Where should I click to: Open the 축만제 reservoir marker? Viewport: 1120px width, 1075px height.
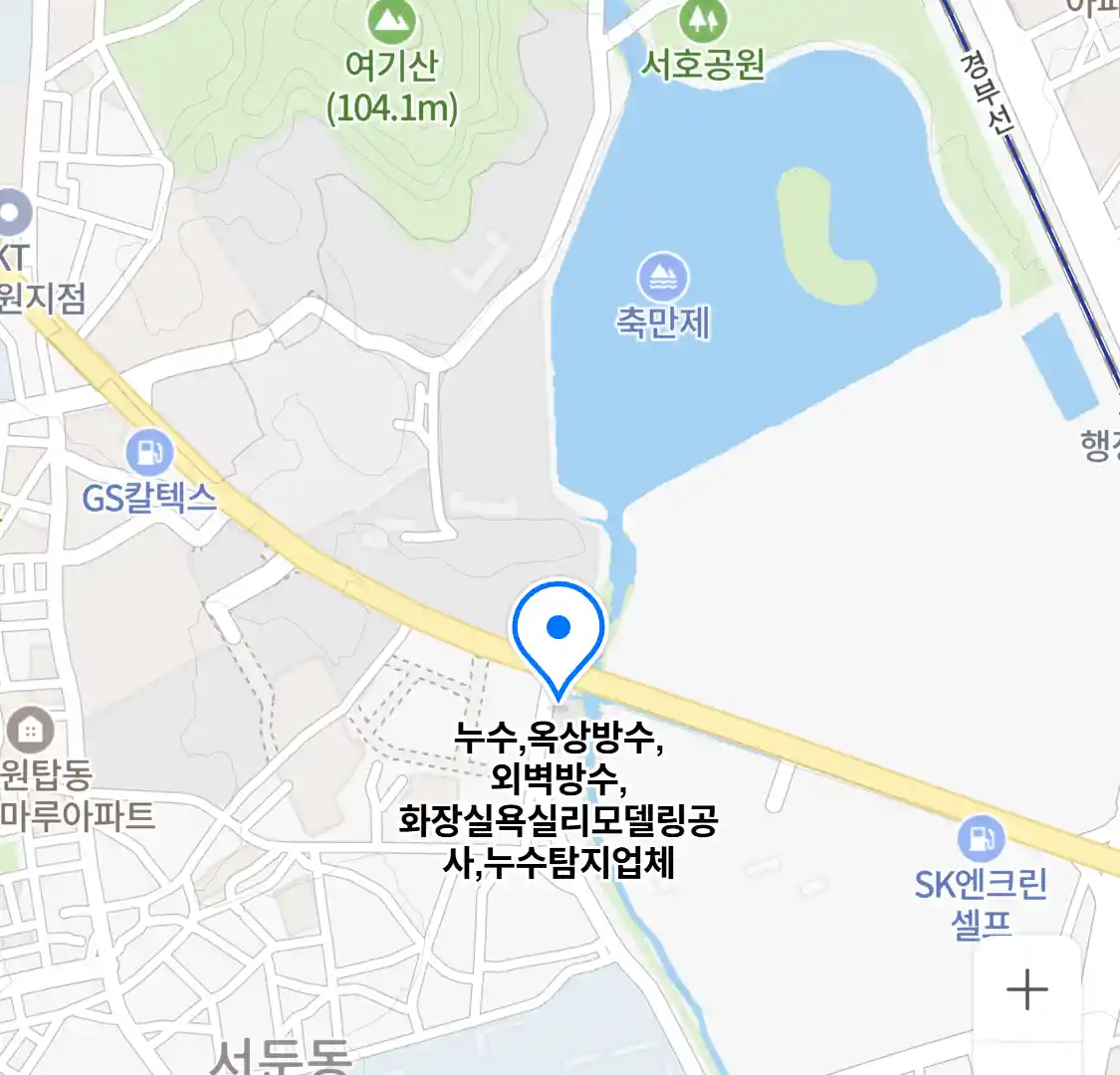pyautogui.click(x=663, y=278)
